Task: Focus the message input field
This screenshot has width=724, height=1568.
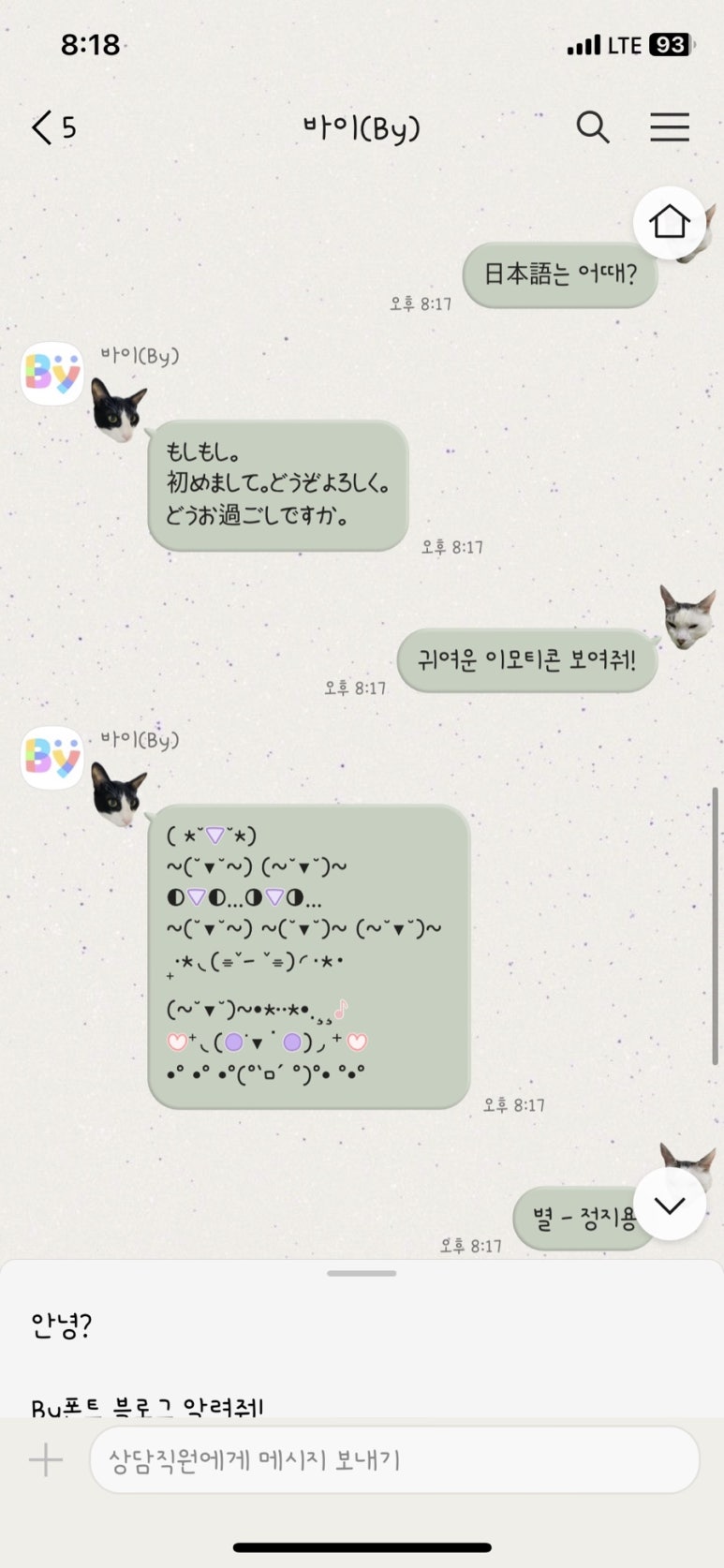Action: tap(394, 1459)
